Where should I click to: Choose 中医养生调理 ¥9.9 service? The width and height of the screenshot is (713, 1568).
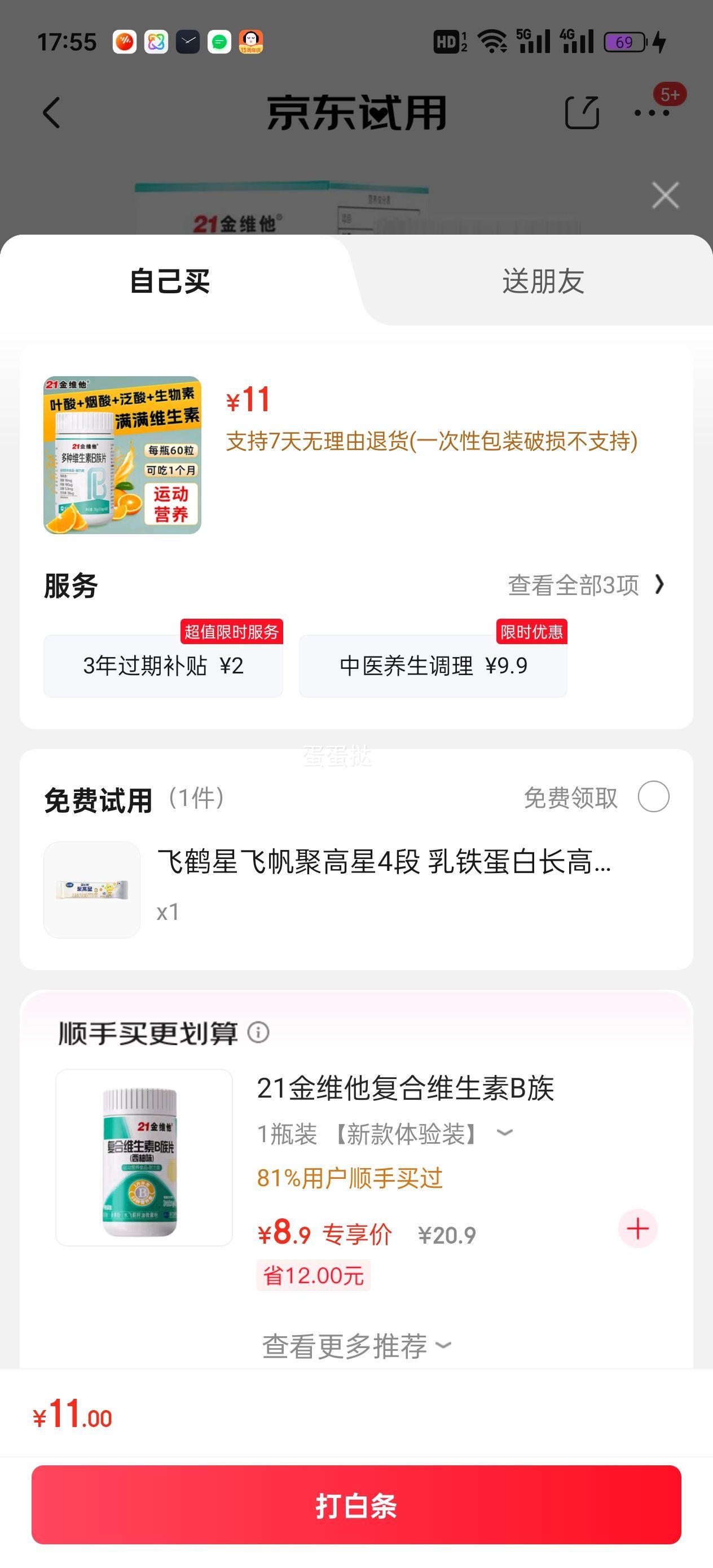[433, 666]
